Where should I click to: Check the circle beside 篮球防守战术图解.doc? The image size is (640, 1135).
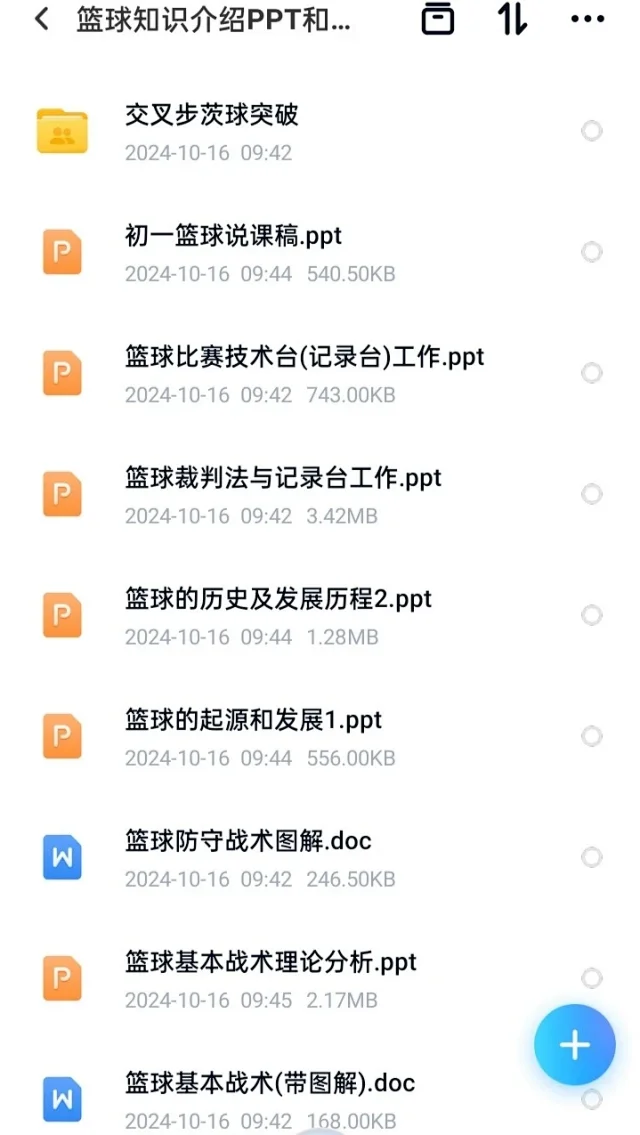click(592, 857)
